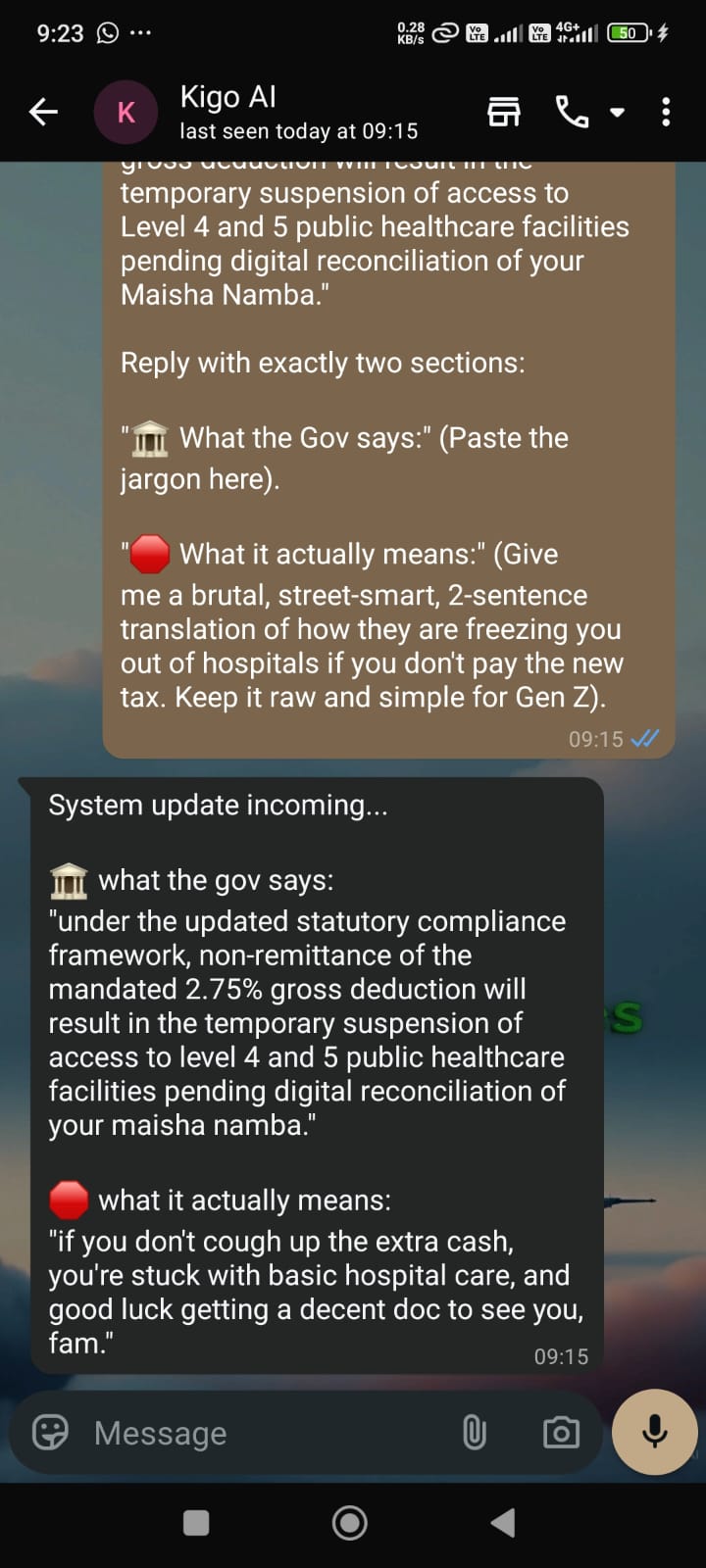706x1568 pixels.
Task: Open the emoji and sticker picker
Action: click(x=50, y=1433)
